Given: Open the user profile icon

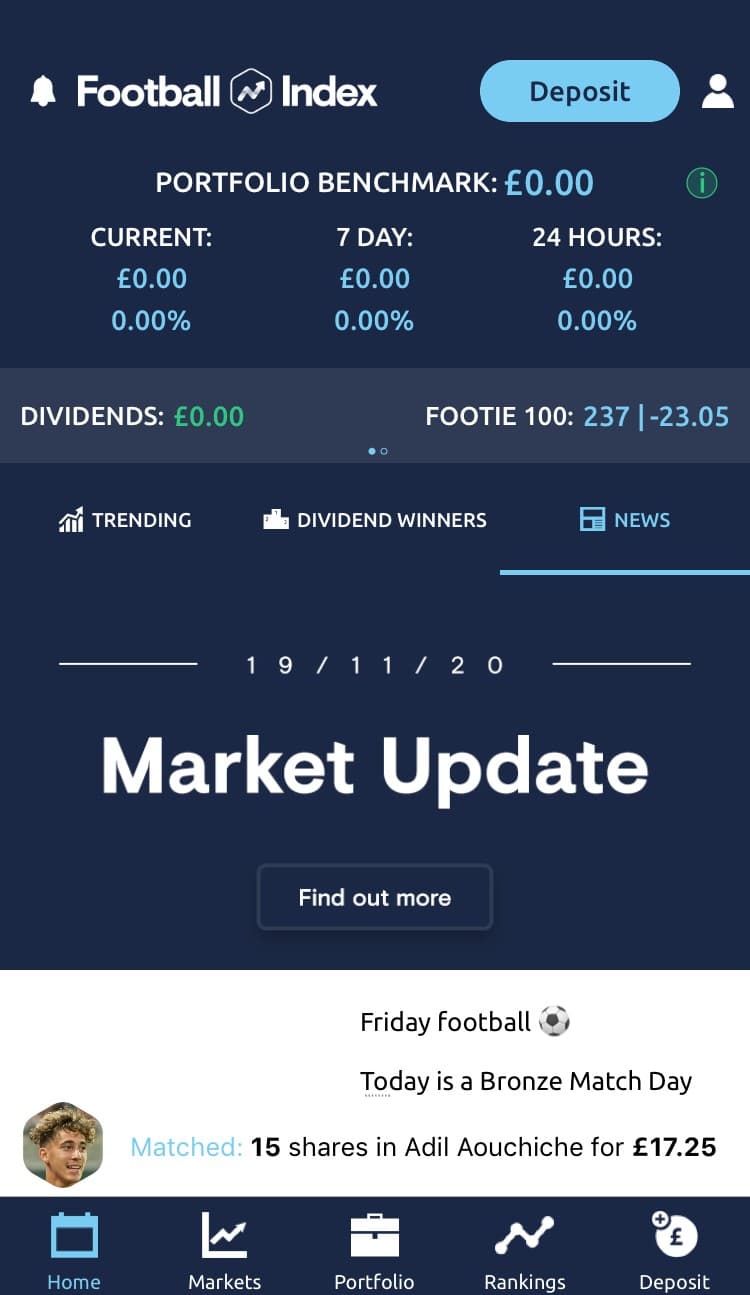Looking at the screenshot, I should pos(717,91).
